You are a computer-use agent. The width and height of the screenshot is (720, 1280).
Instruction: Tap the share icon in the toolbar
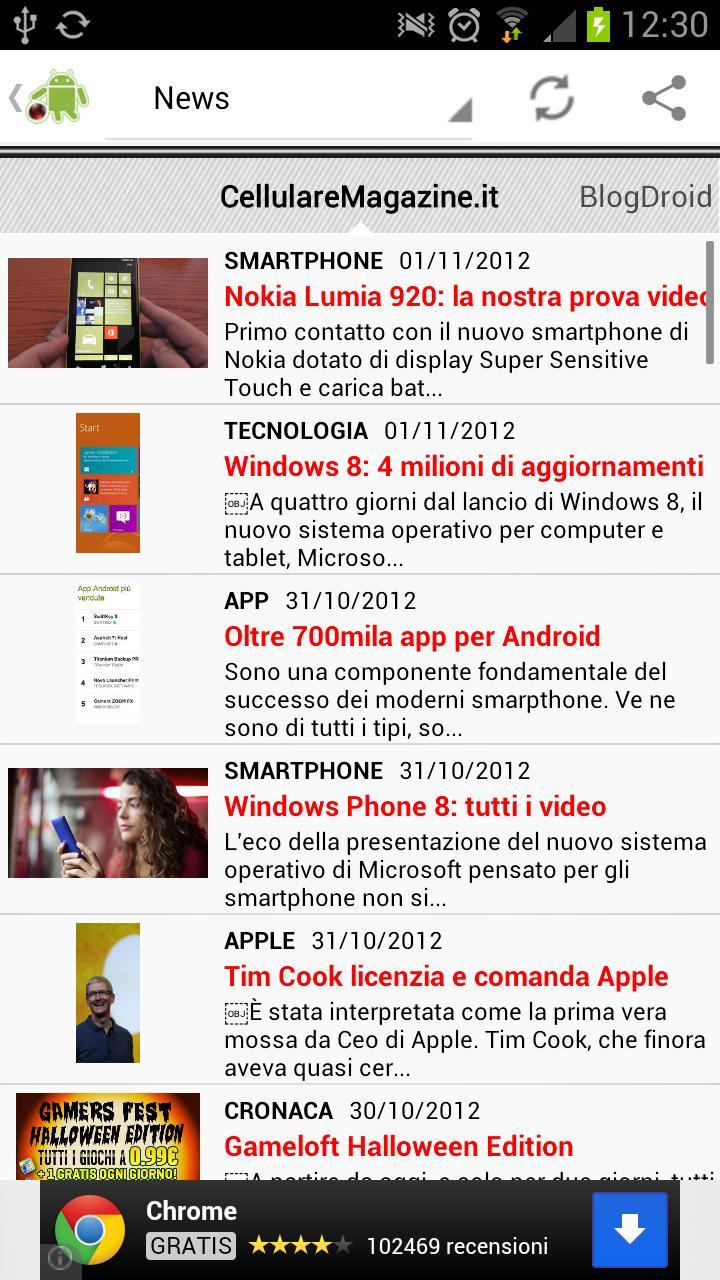click(663, 97)
